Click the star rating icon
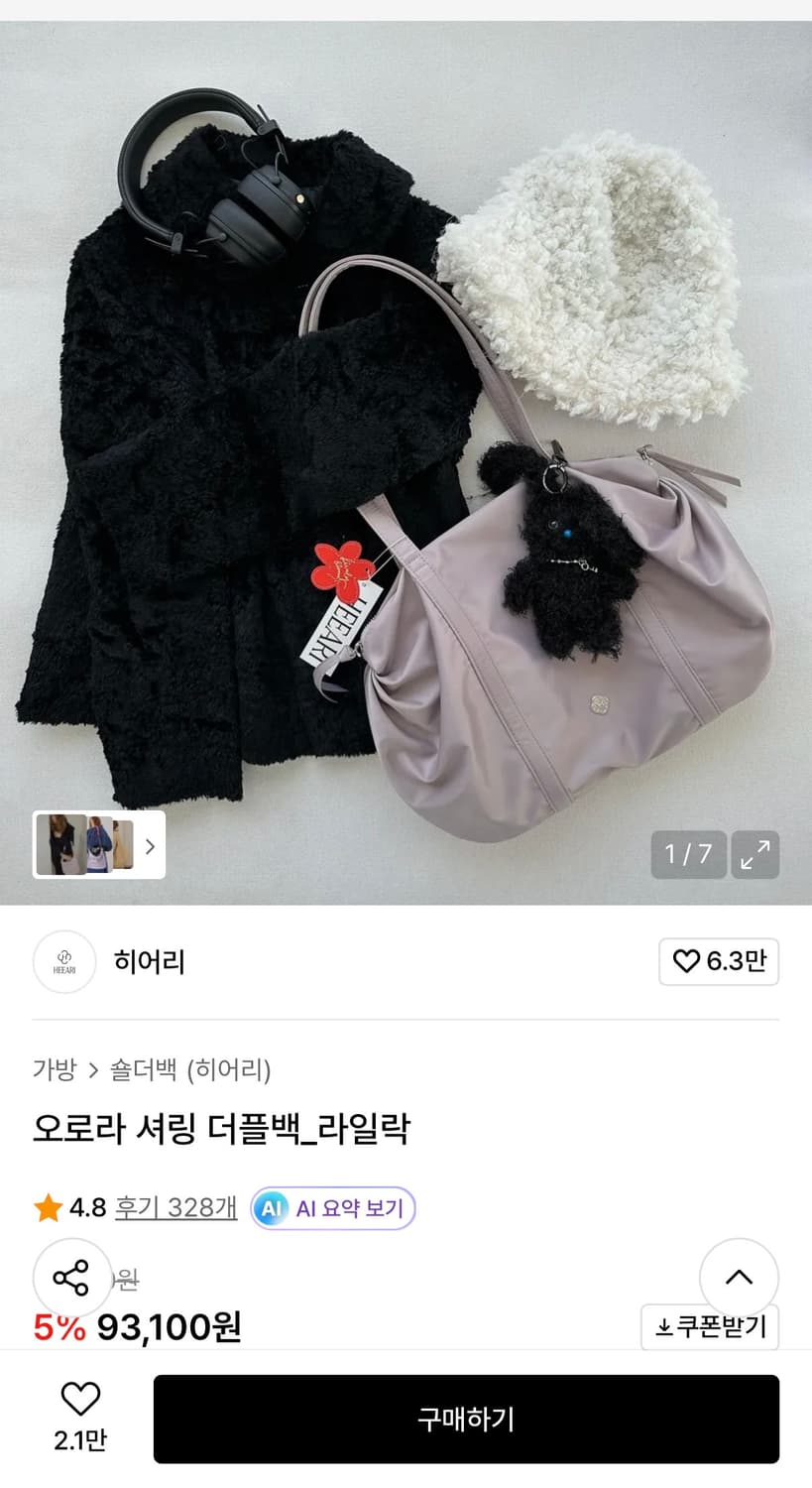Viewport: 812px width, 1488px height. coord(47,1208)
